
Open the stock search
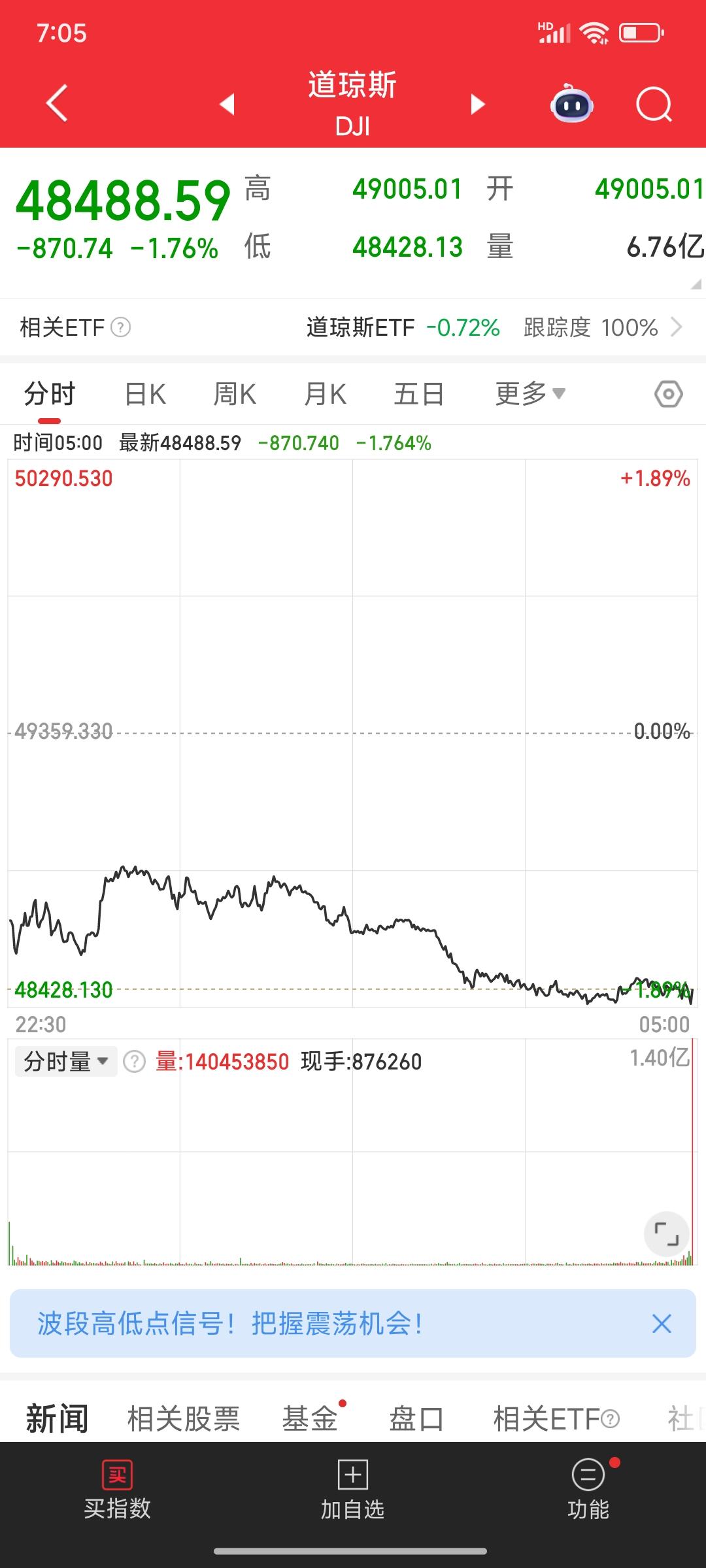pos(654,105)
